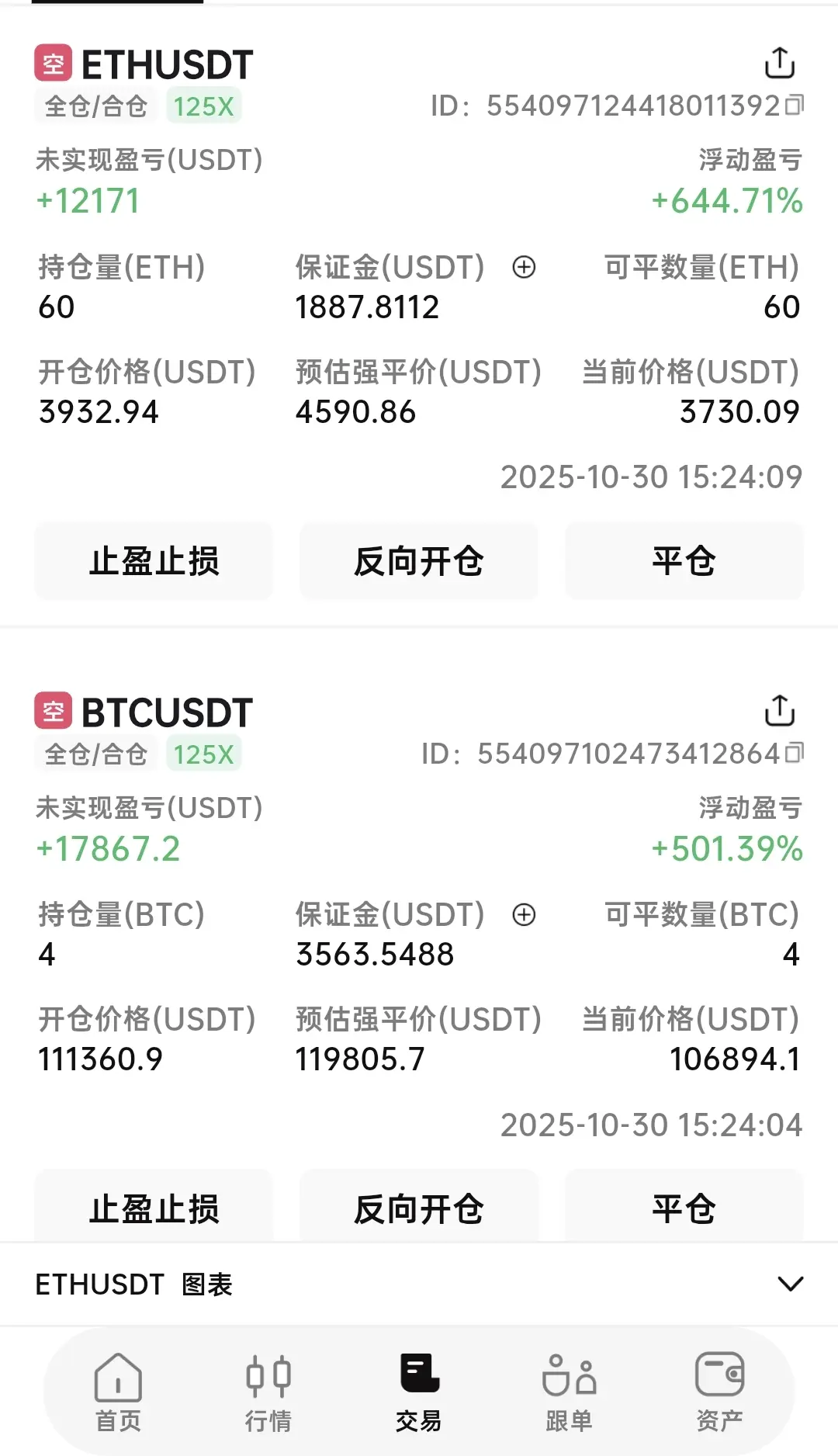
Task: Set 止盈止损 for the ETHUSDT position
Action: 154,561
